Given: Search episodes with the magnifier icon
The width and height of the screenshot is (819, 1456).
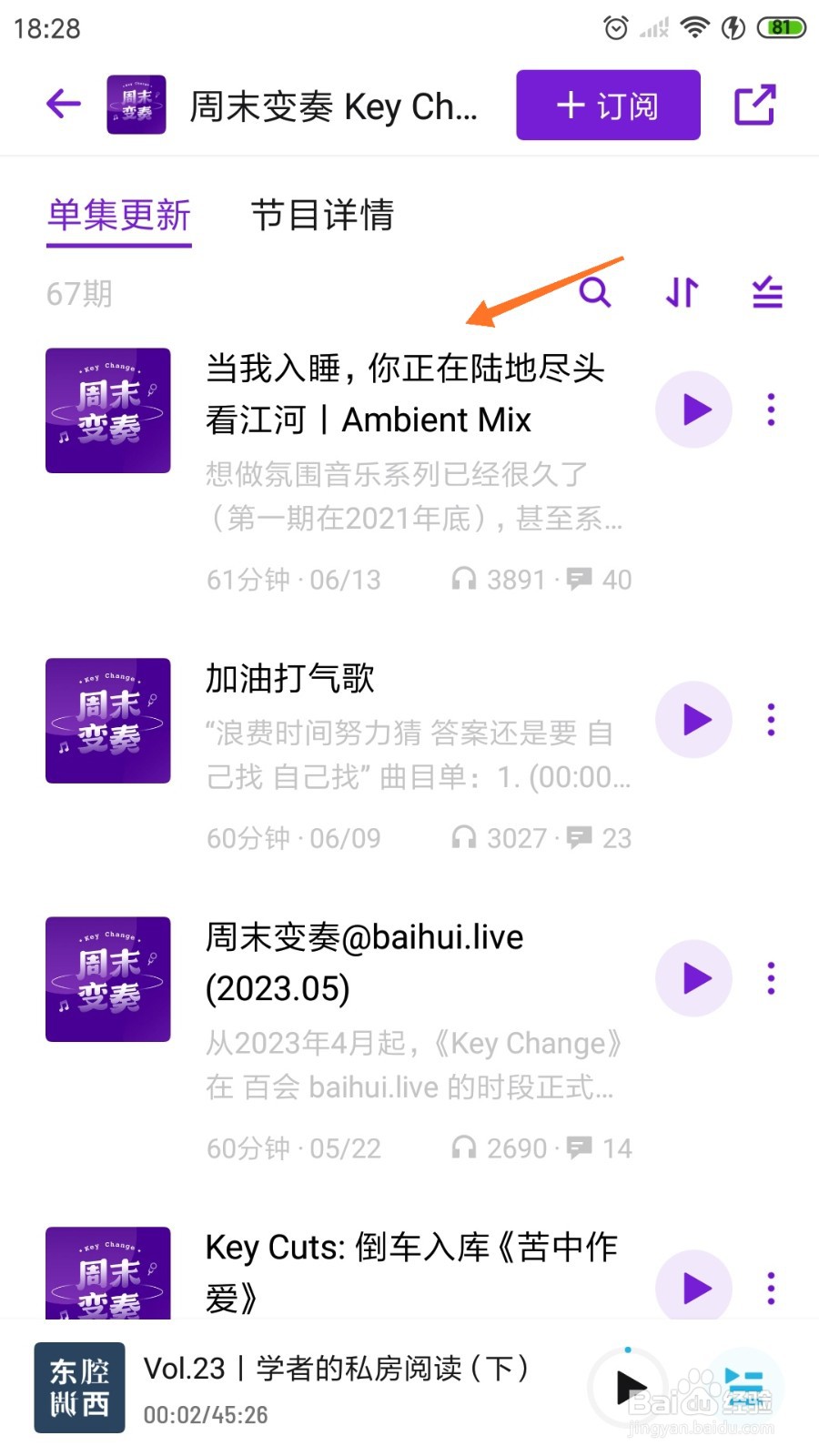Looking at the screenshot, I should tap(595, 293).
